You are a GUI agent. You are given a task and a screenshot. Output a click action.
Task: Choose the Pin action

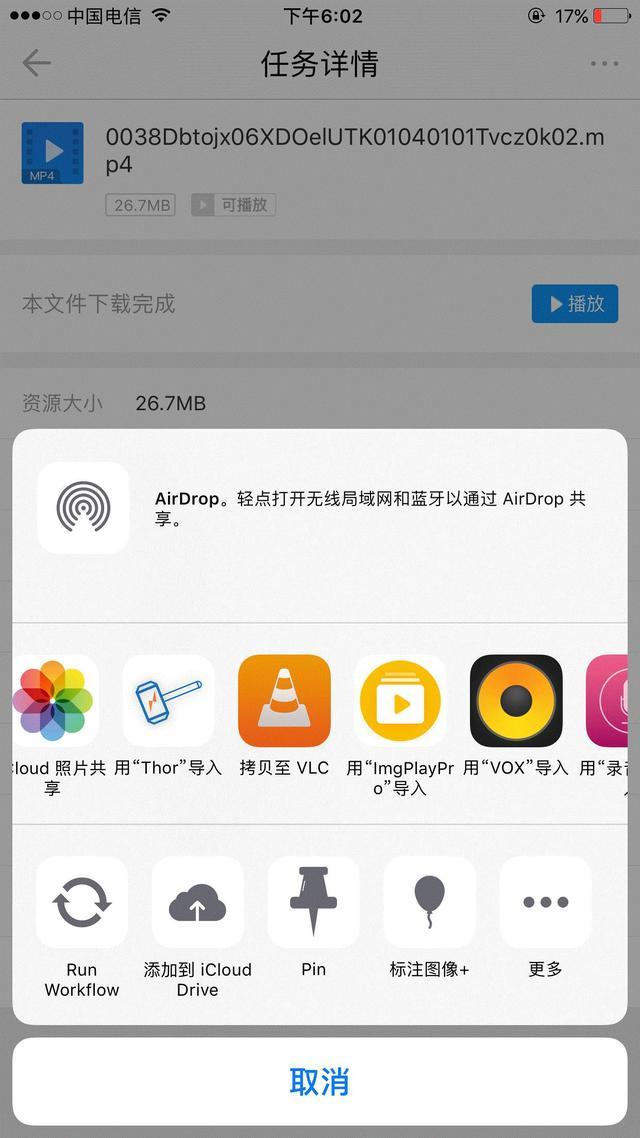coord(314,902)
